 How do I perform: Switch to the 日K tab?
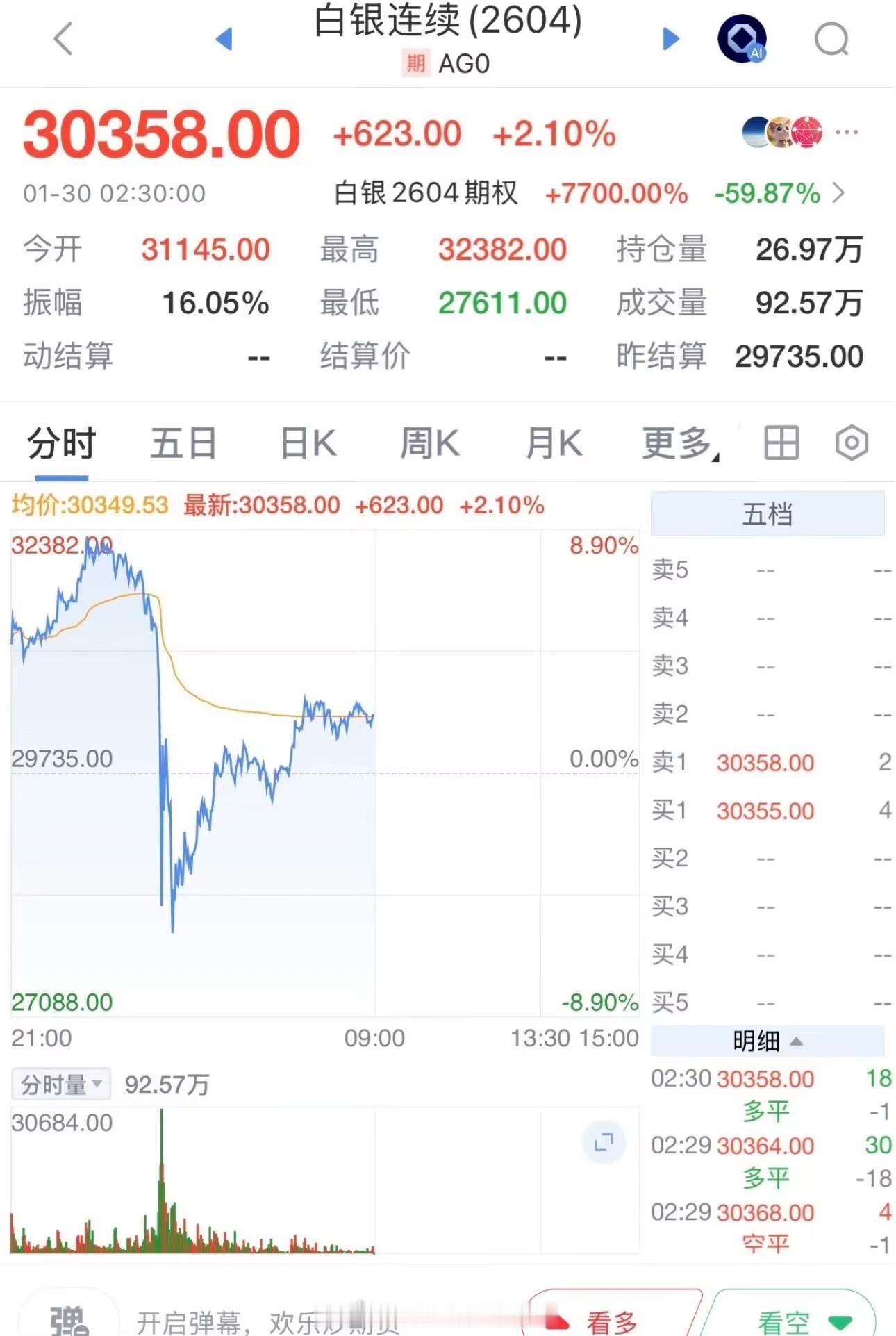306,443
